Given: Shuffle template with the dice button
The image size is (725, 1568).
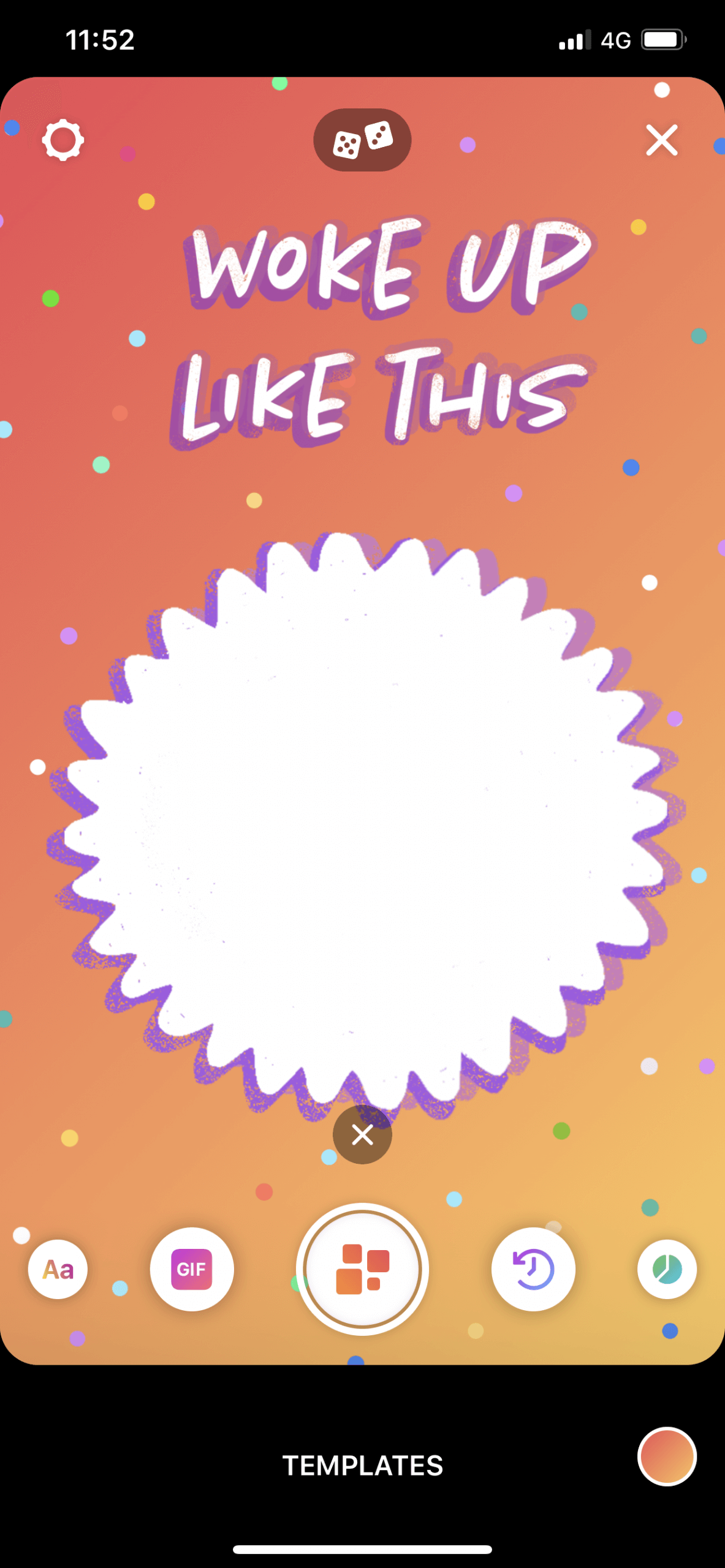Looking at the screenshot, I should click(362, 140).
